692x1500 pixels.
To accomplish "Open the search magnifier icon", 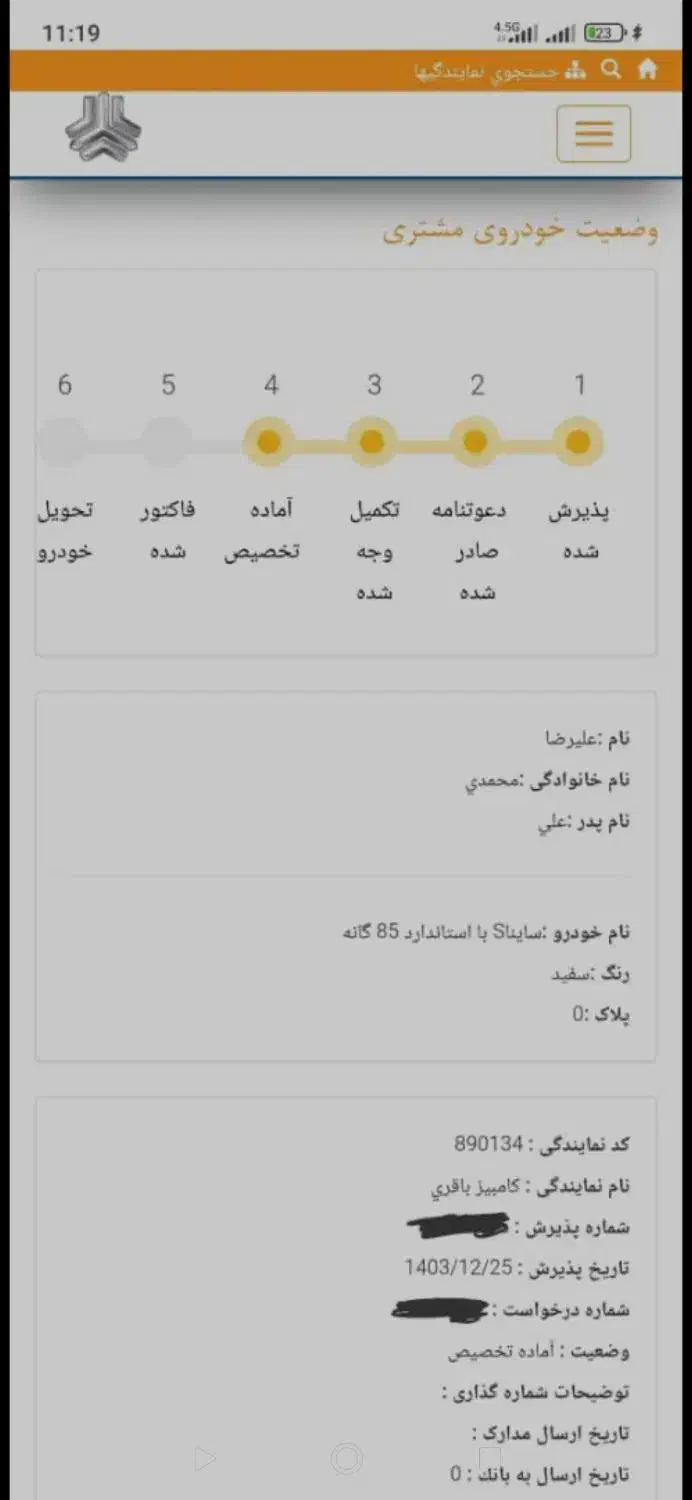I will pyautogui.click(x=611, y=69).
